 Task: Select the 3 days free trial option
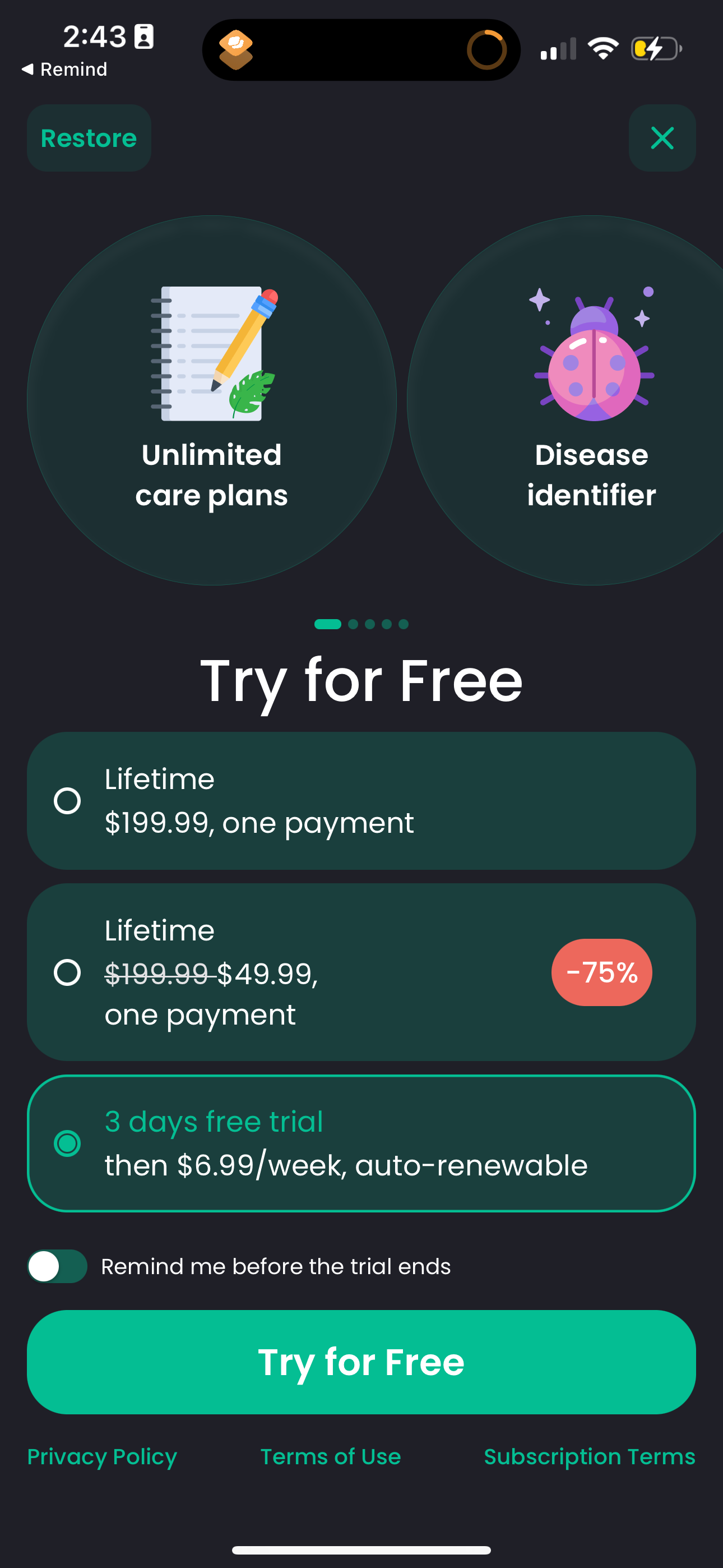pos(360,1143)
